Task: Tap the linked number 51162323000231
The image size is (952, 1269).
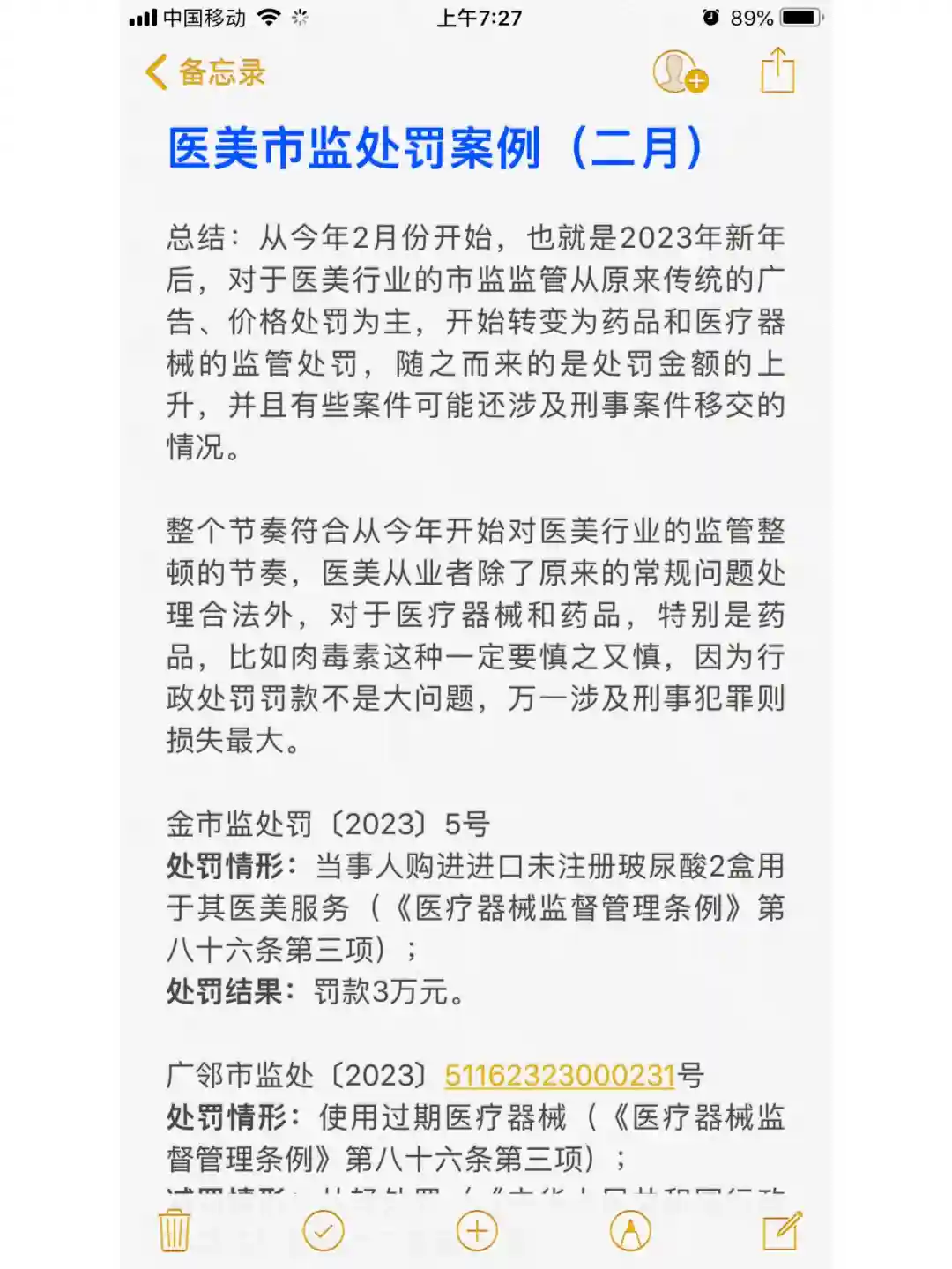Action: tap(560, 1075)
